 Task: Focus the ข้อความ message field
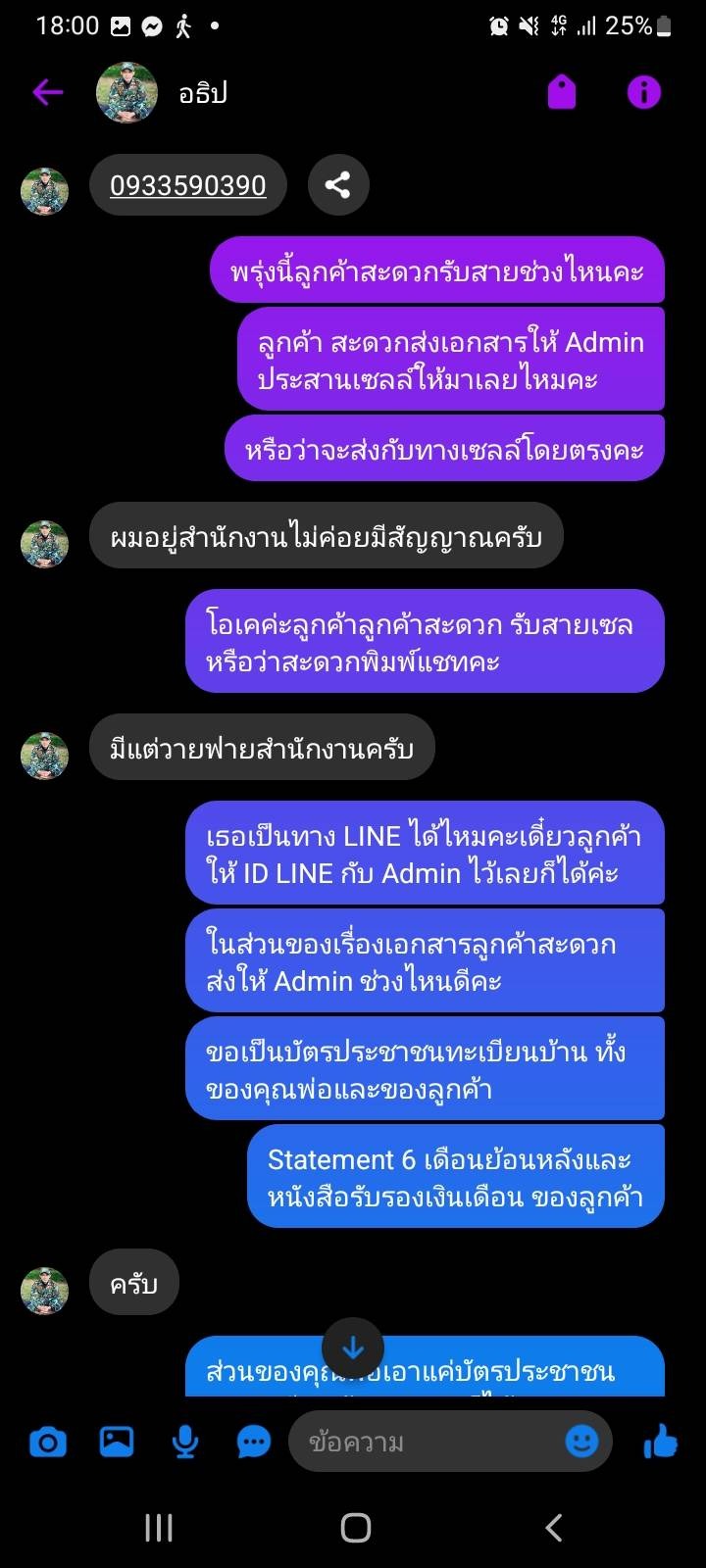422,1442
